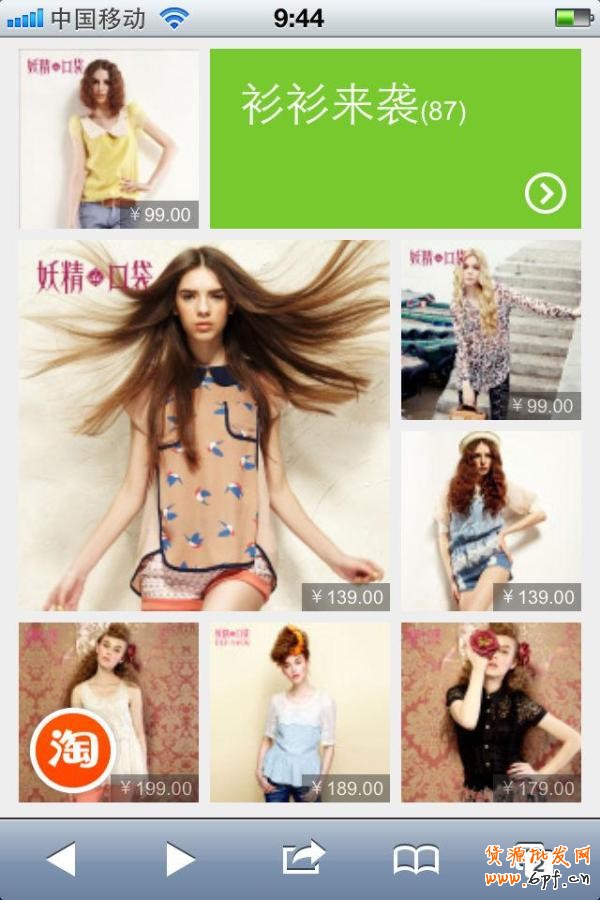Tap the orange 淘 Taobao floating button
Screen dimensions: 600x900
coord(72,750)
